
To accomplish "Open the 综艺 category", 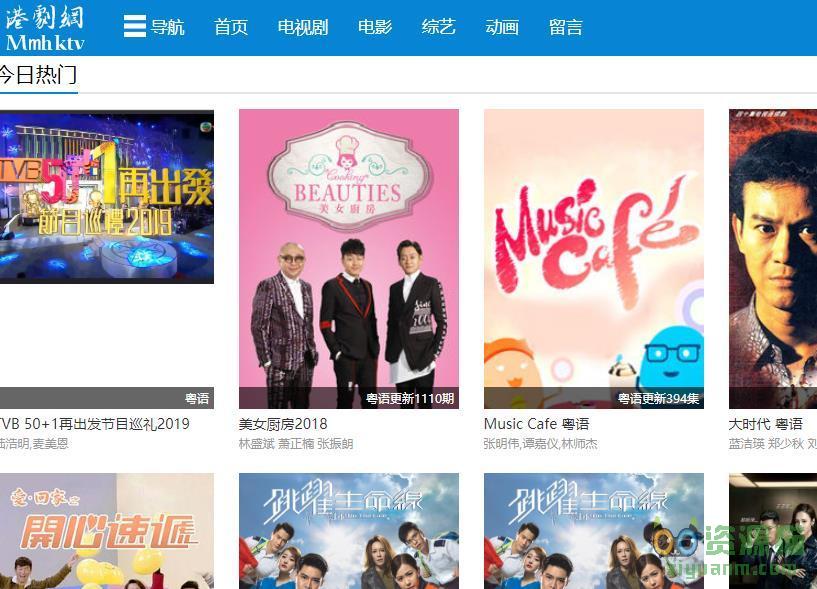I will [x=438, y=27].
